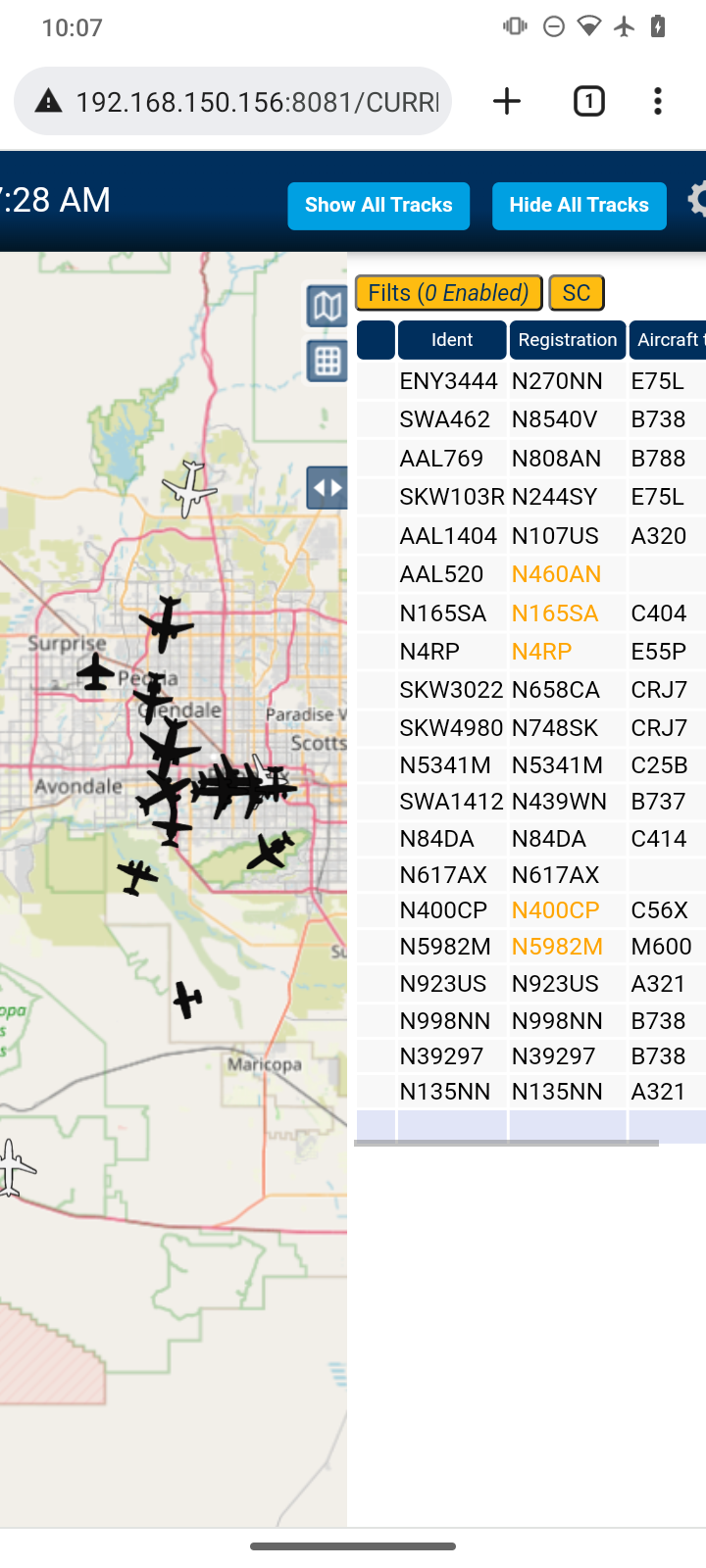The width and height of the screenshot is (706, 1568).
Task: Sort table by Ident column
Action: coord(452,340)
